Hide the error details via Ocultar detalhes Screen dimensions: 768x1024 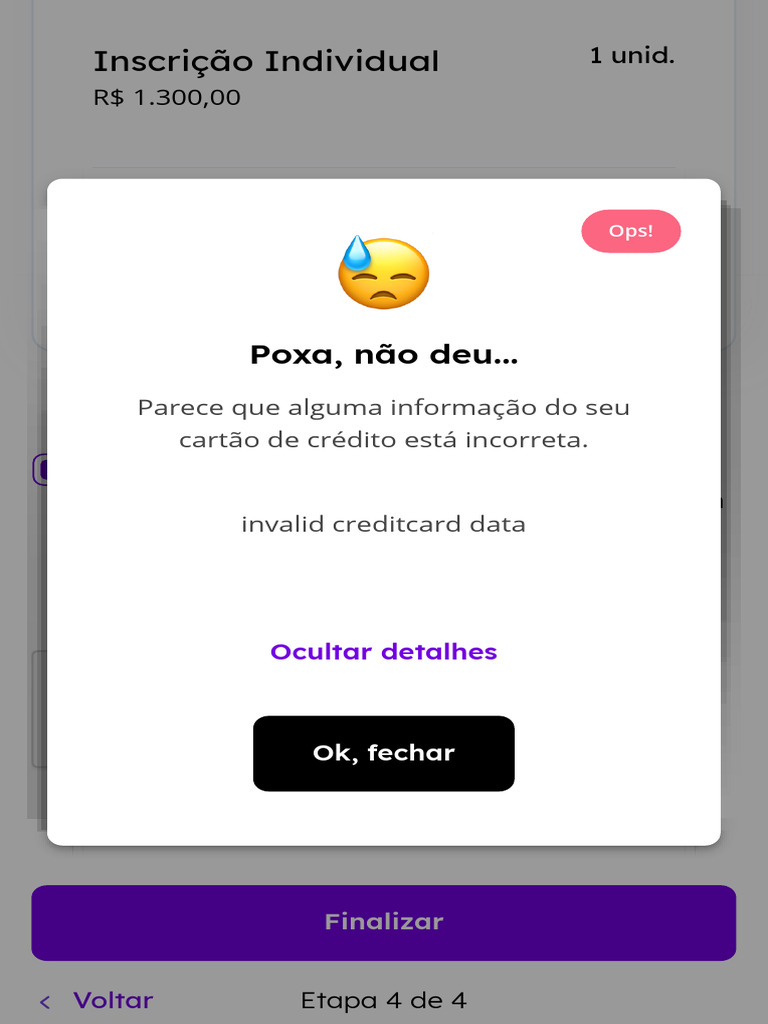[383, 652]
